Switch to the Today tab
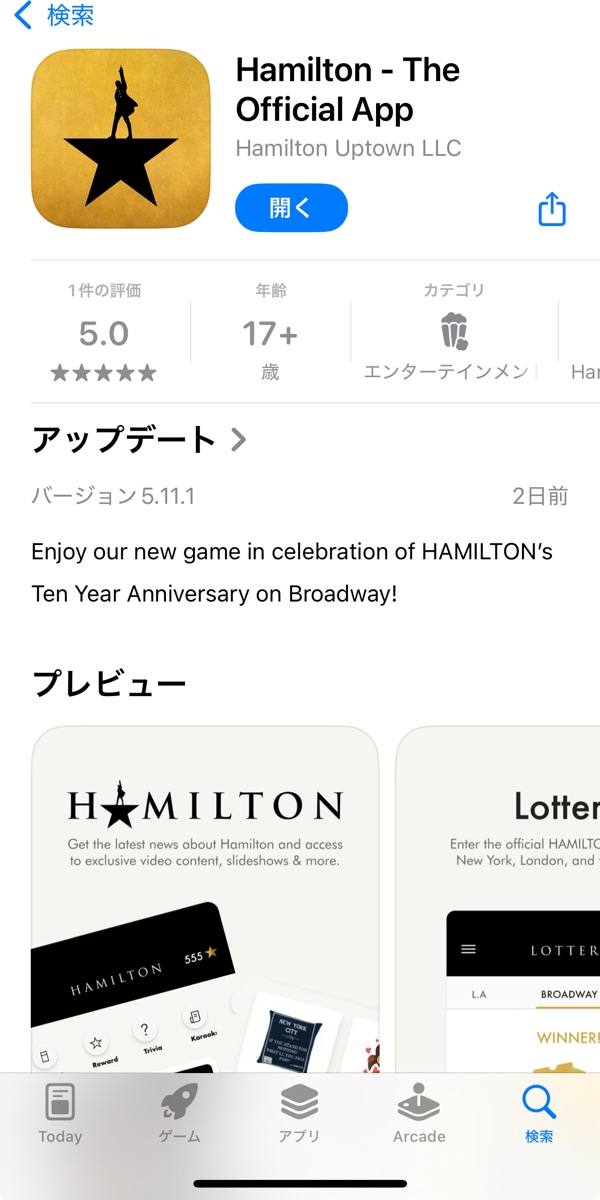 (60, 1113)
